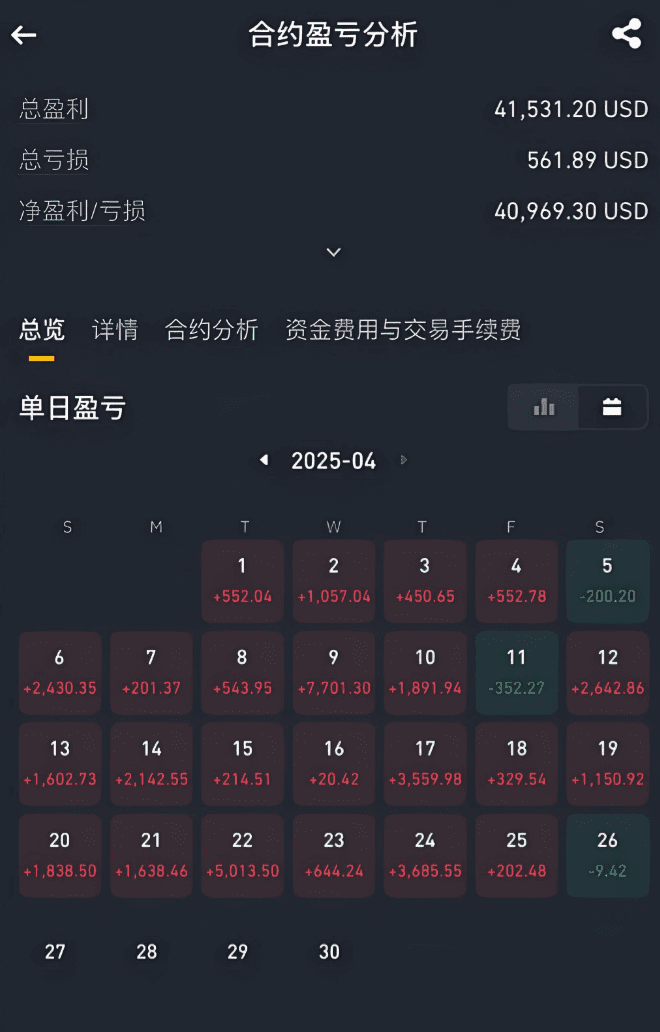Go to the next month
Screen dimensions: 660x1032
pyautogui.click(x=403, y=460)
